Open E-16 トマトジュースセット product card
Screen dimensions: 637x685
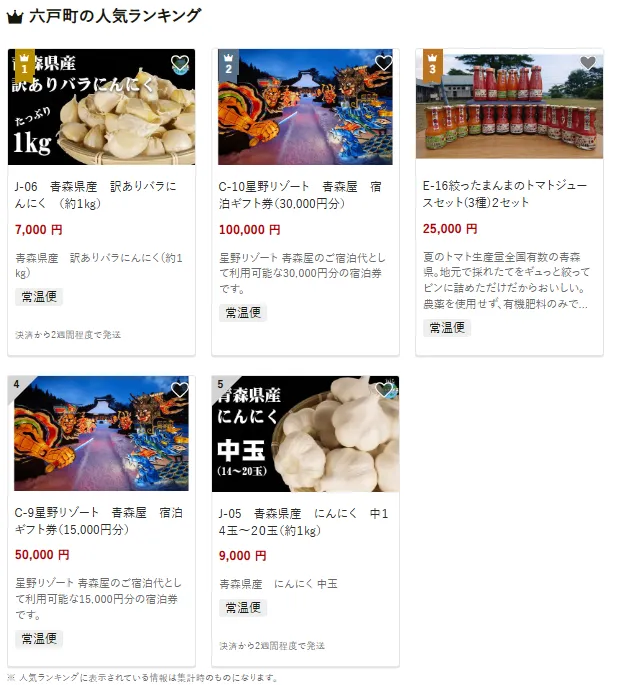[x=509, y=194]
